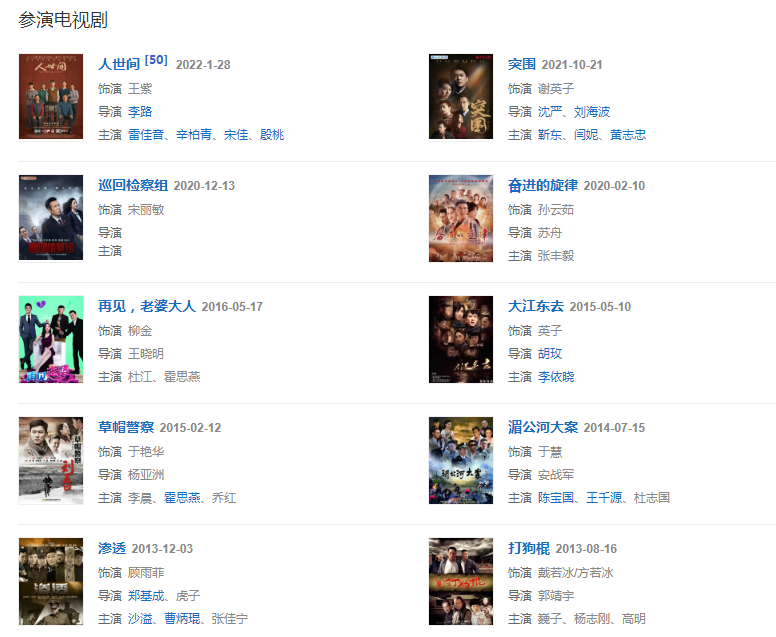Open the 渗透 drama title link

112,548
